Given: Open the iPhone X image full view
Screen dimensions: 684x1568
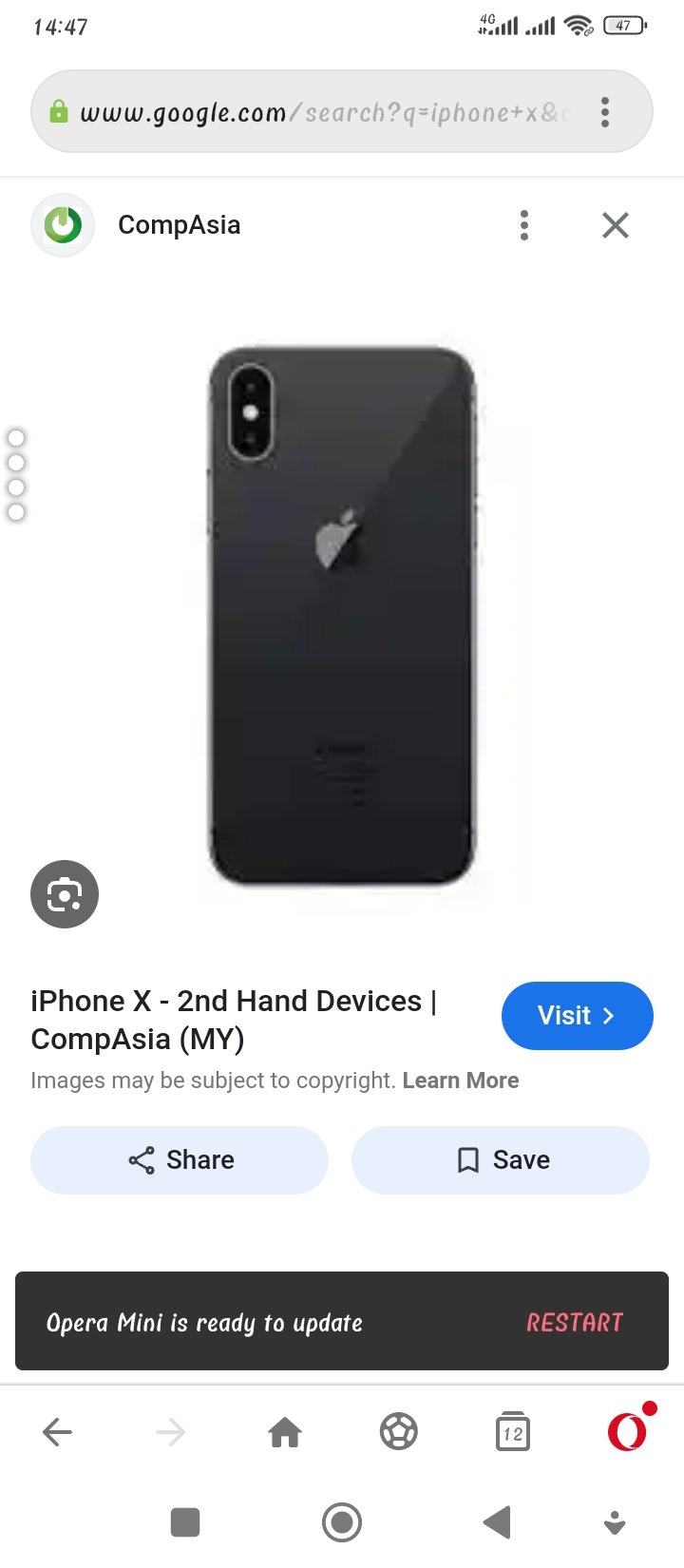Looking at the screenshot, I should tap(342, 616).
